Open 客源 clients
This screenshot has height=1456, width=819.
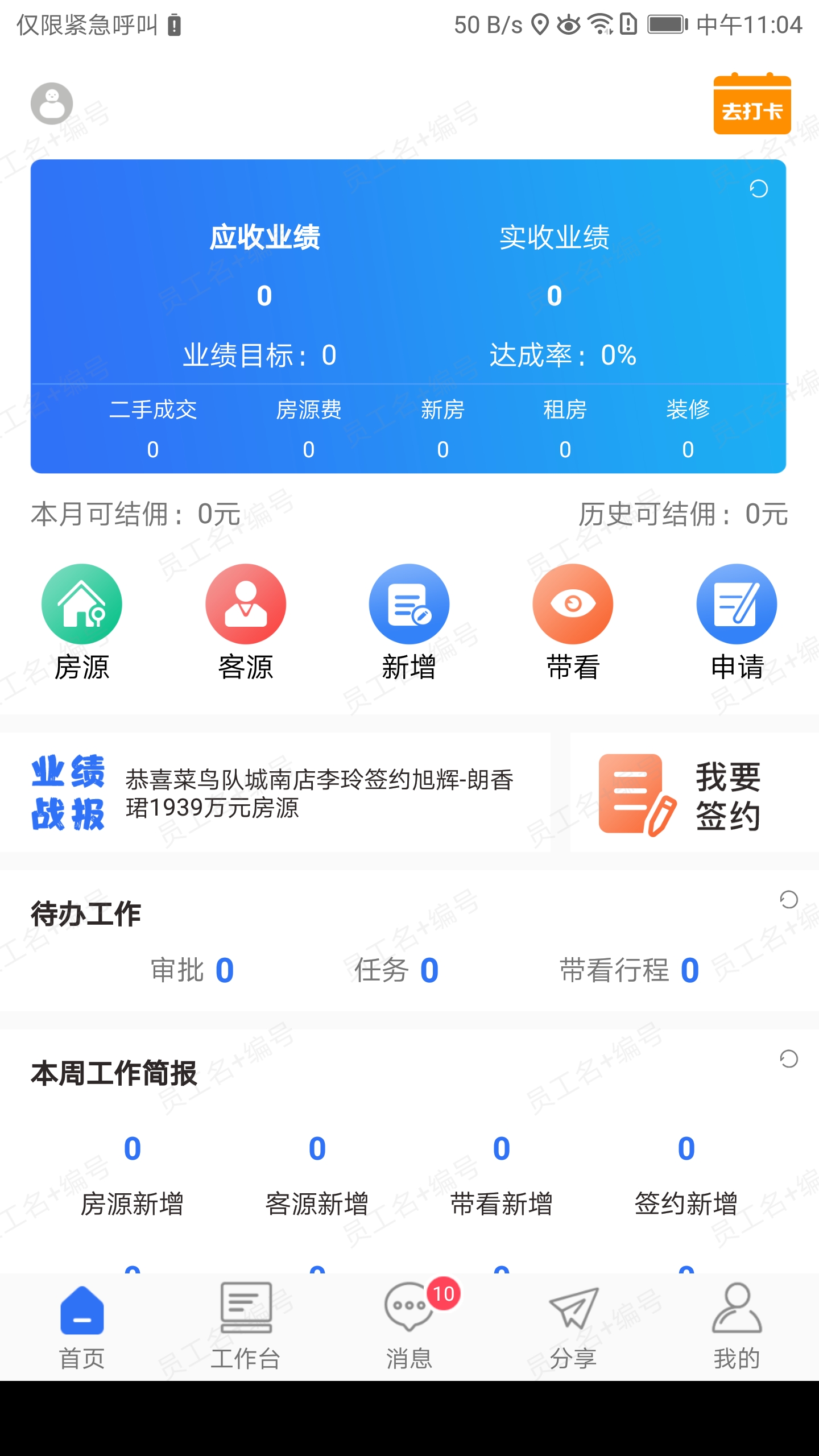(246, 622)
